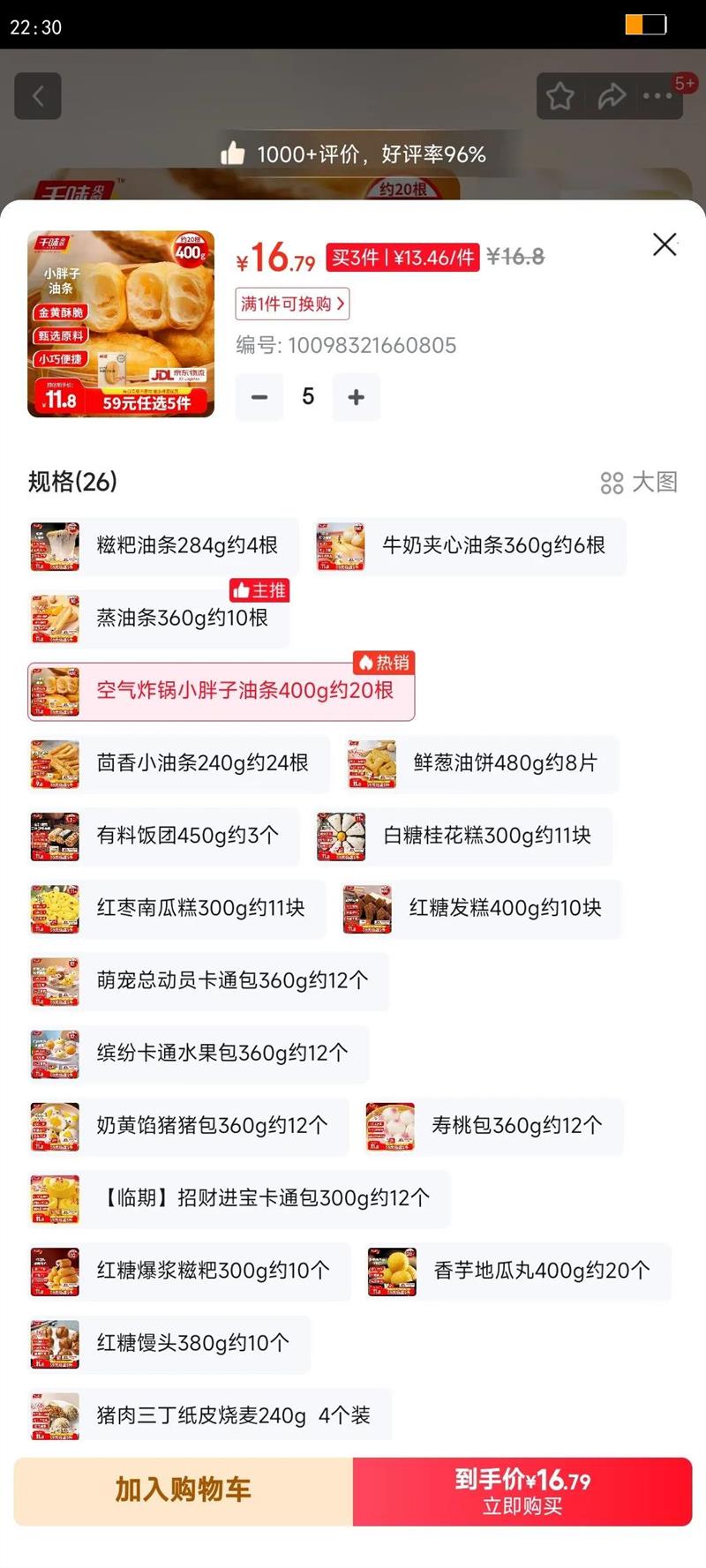Screen dimensions: 706x1568
Task: Increase quantity with the plus stepper
Action: pos(357,397)
